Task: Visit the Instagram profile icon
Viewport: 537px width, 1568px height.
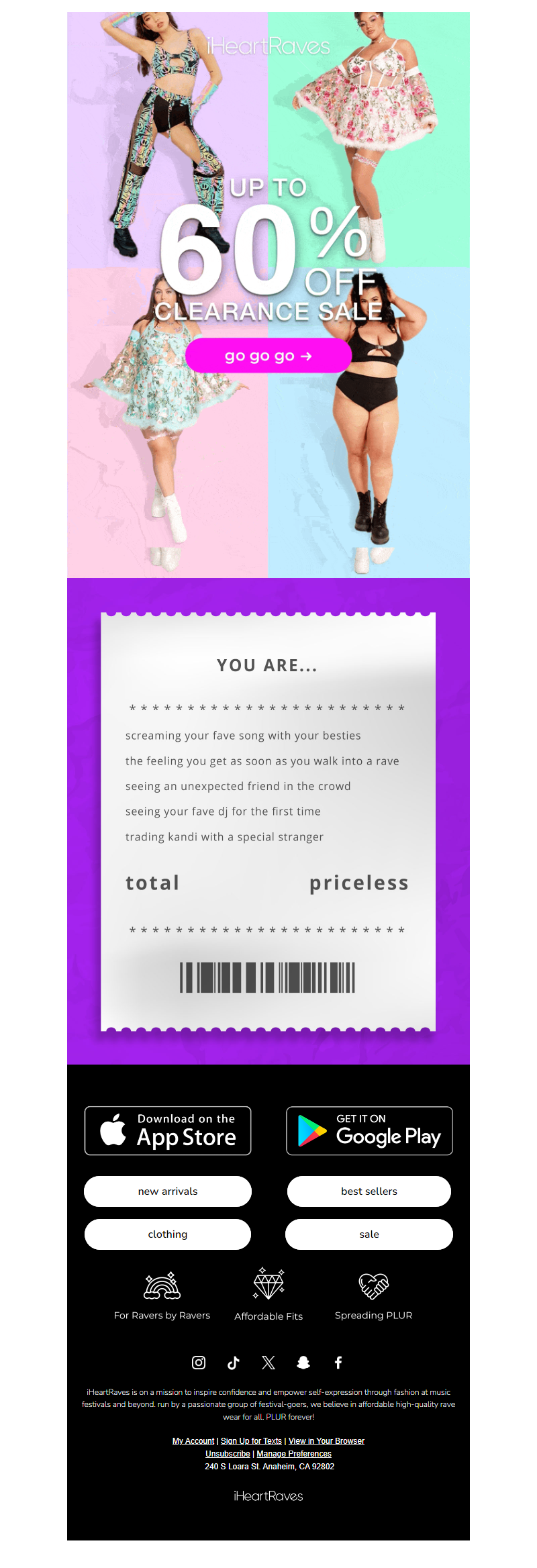Action: tap(199, 1362)
